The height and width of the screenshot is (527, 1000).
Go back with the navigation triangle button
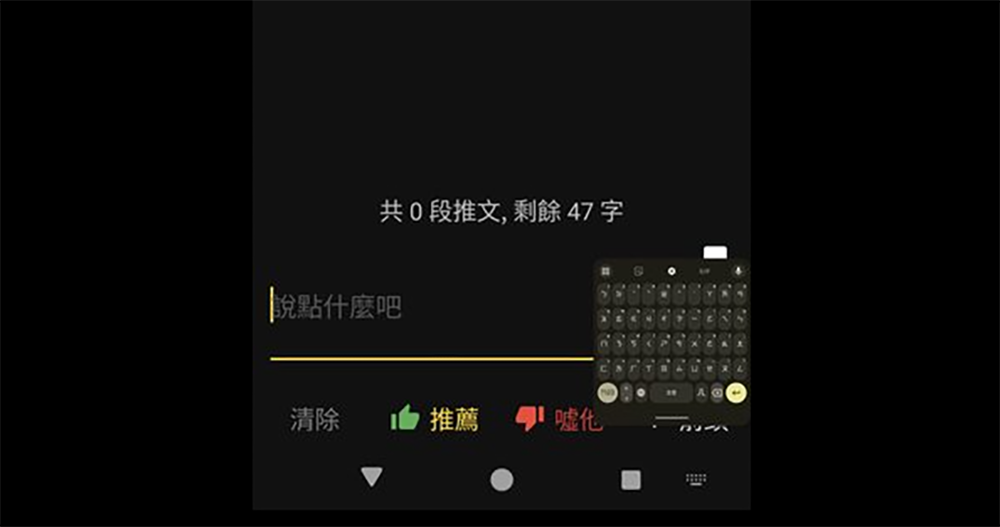[x=372, y=478]
